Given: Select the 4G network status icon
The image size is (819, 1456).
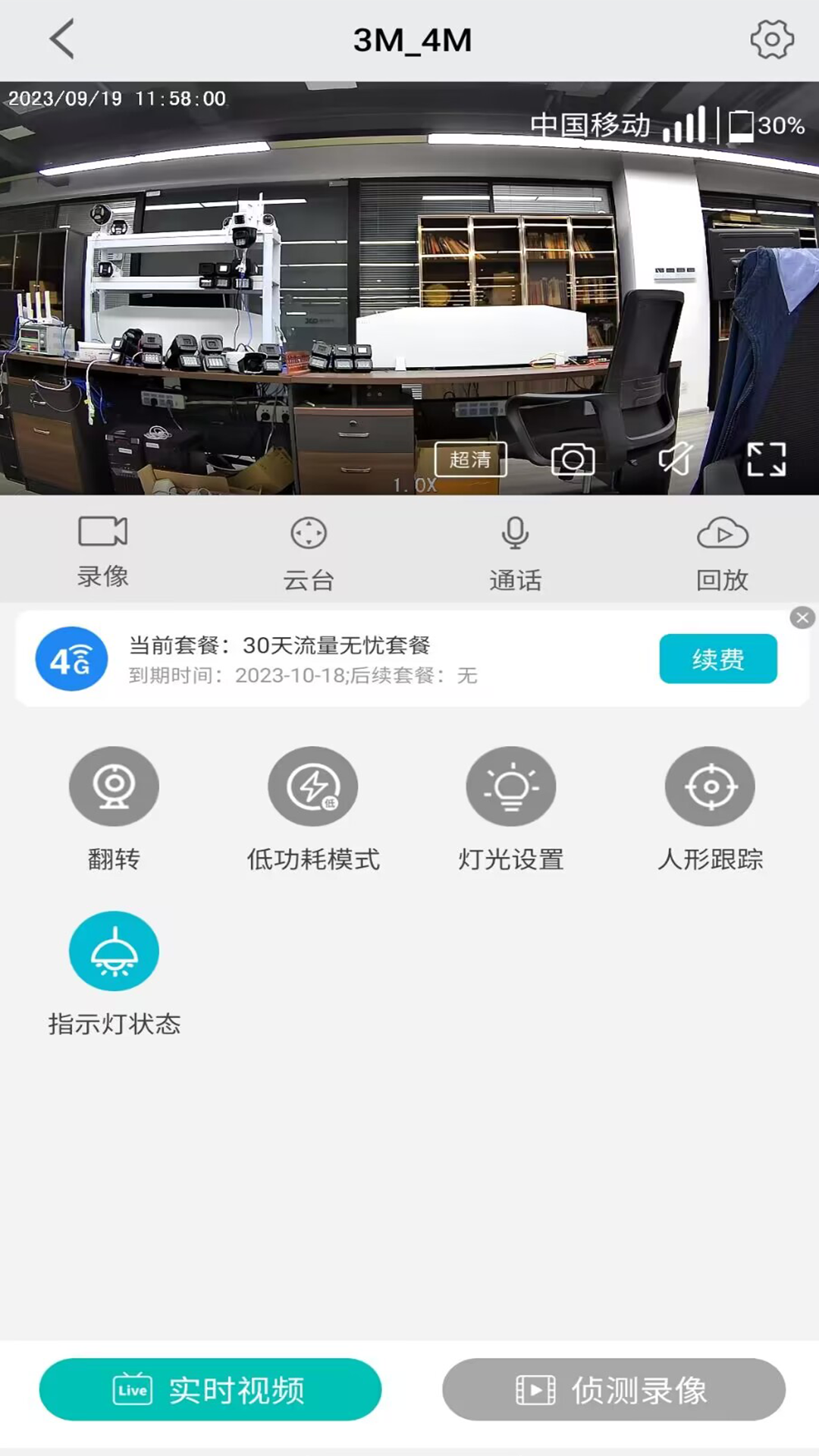Looking at the screenshot, I should tap(71, 659).
